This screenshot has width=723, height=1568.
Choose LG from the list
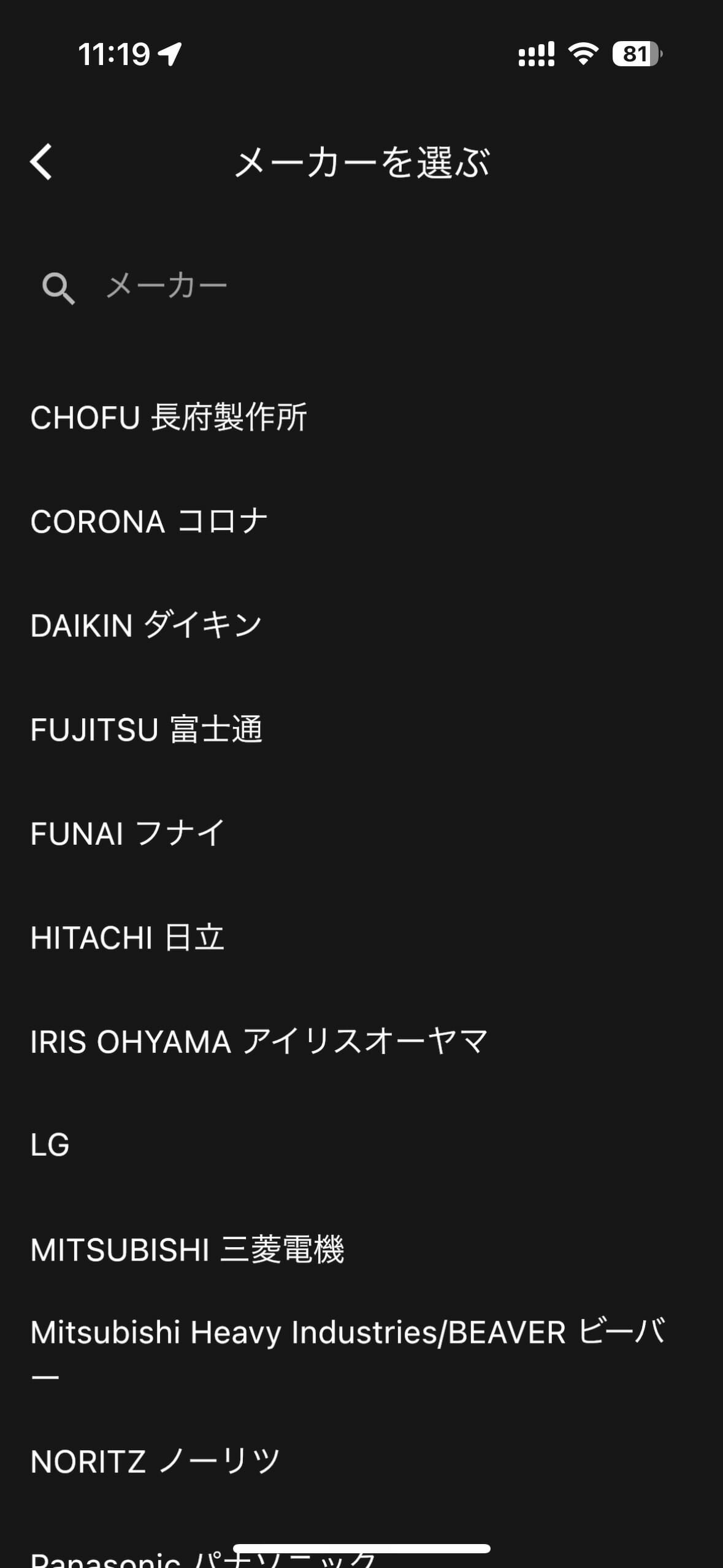point(361,1145)
